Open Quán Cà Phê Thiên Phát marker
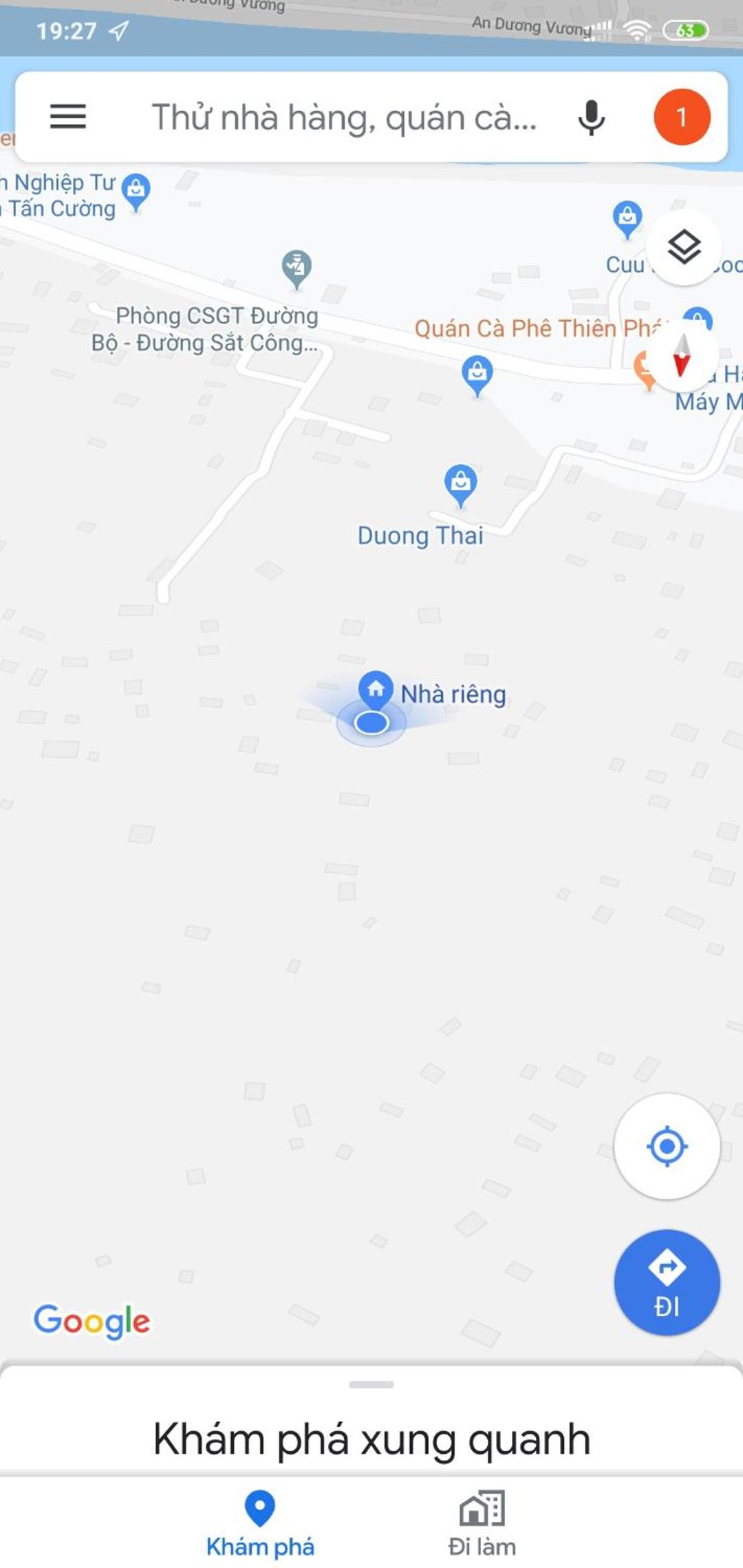The height and width of the screenshot is (1568, 743). 477,375
